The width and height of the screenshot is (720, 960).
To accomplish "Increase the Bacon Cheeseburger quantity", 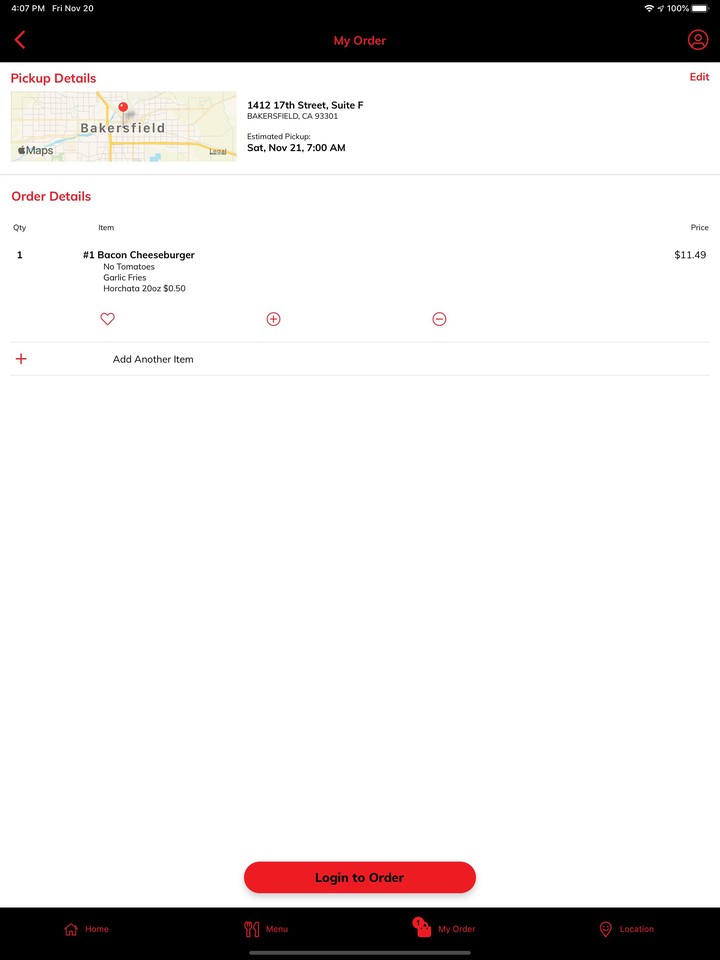I will (x=273, y=319).
